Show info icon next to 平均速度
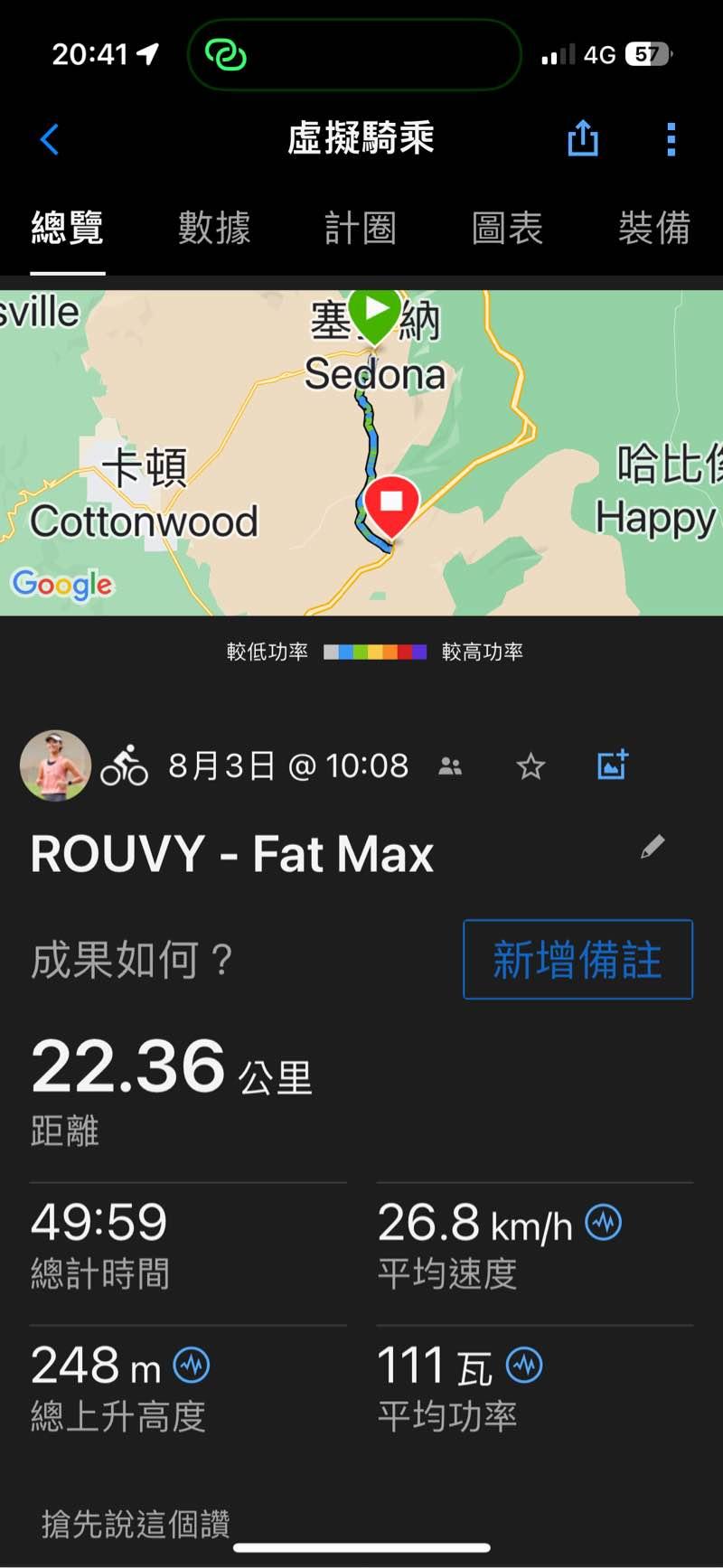 click(603, 1223)
